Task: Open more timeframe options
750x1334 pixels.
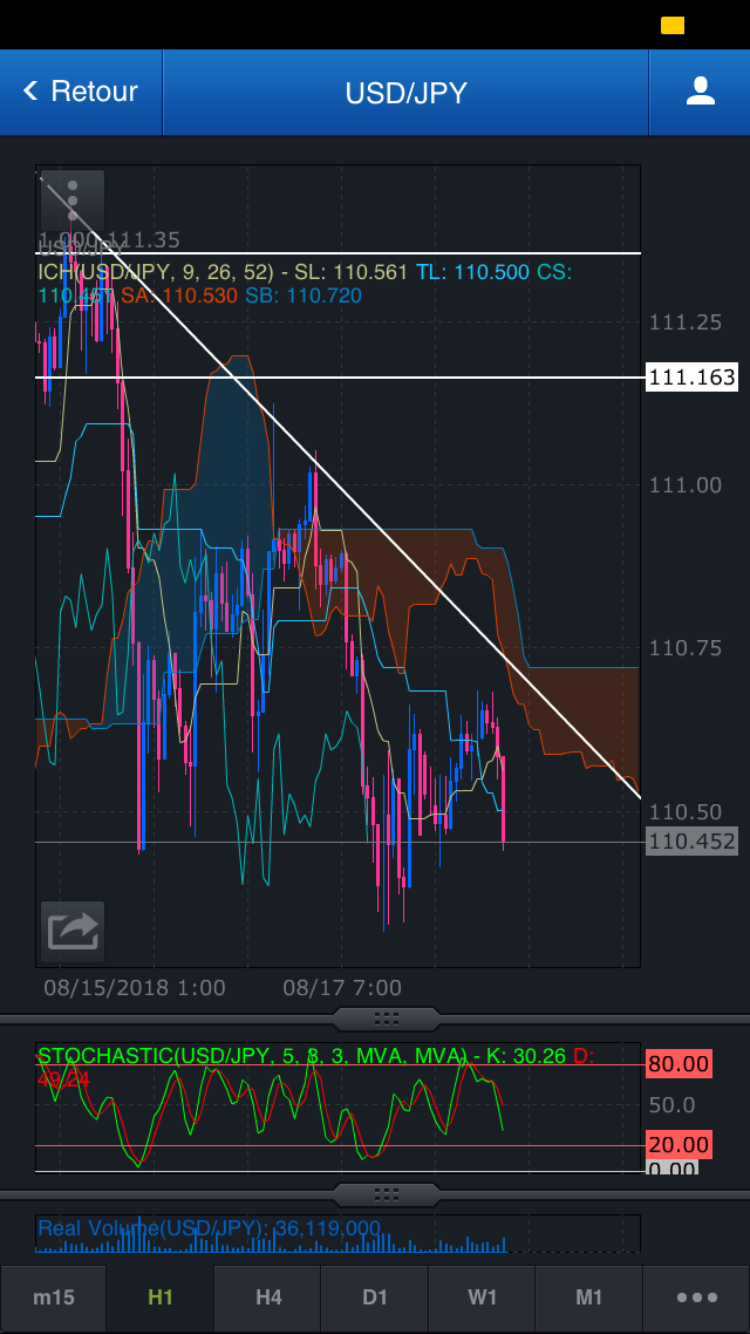Action: (x=697, y=1297)
